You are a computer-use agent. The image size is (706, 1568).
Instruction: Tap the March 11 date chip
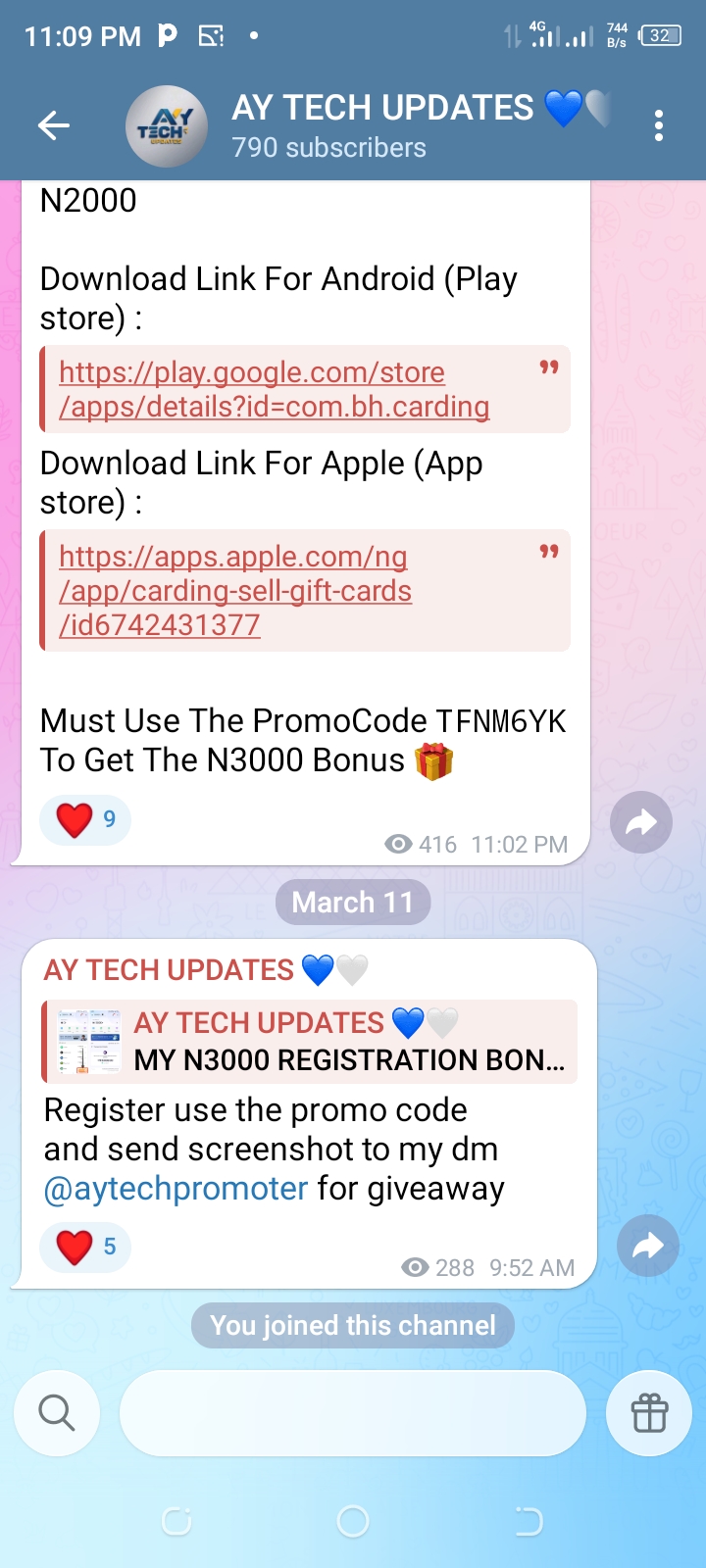(x=353, y=903)
